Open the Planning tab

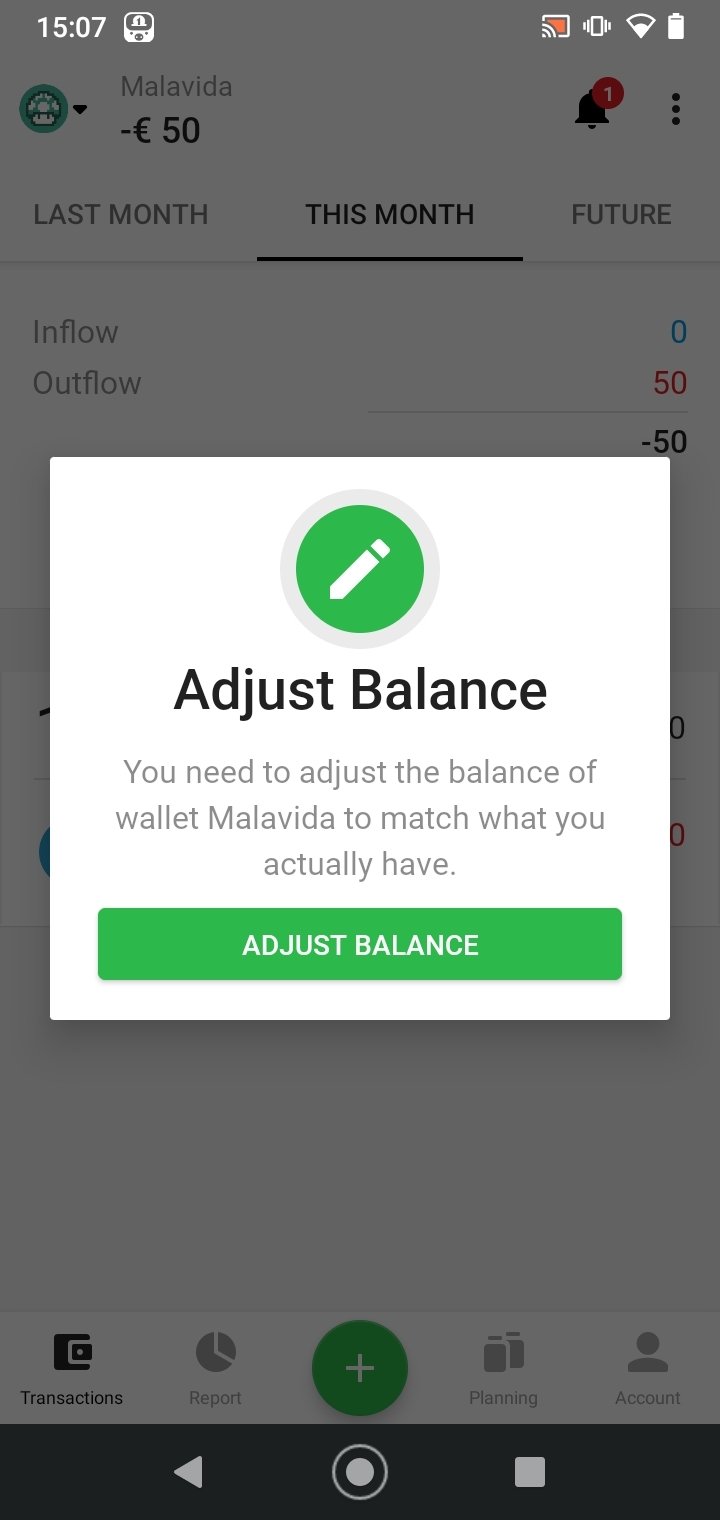(504, 1368)
